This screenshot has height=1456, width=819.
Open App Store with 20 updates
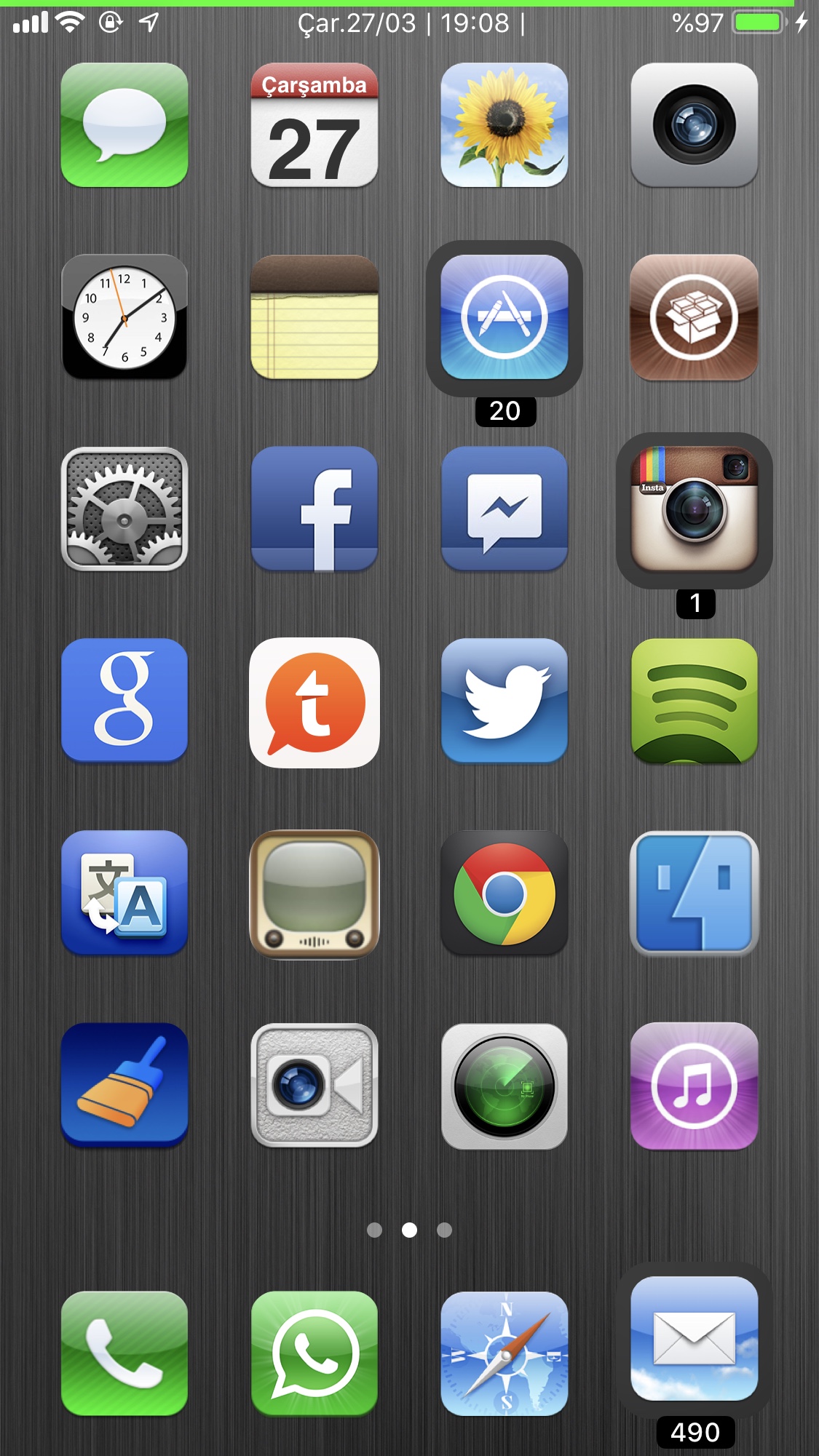pyautogui.click(x=504, y=317)
